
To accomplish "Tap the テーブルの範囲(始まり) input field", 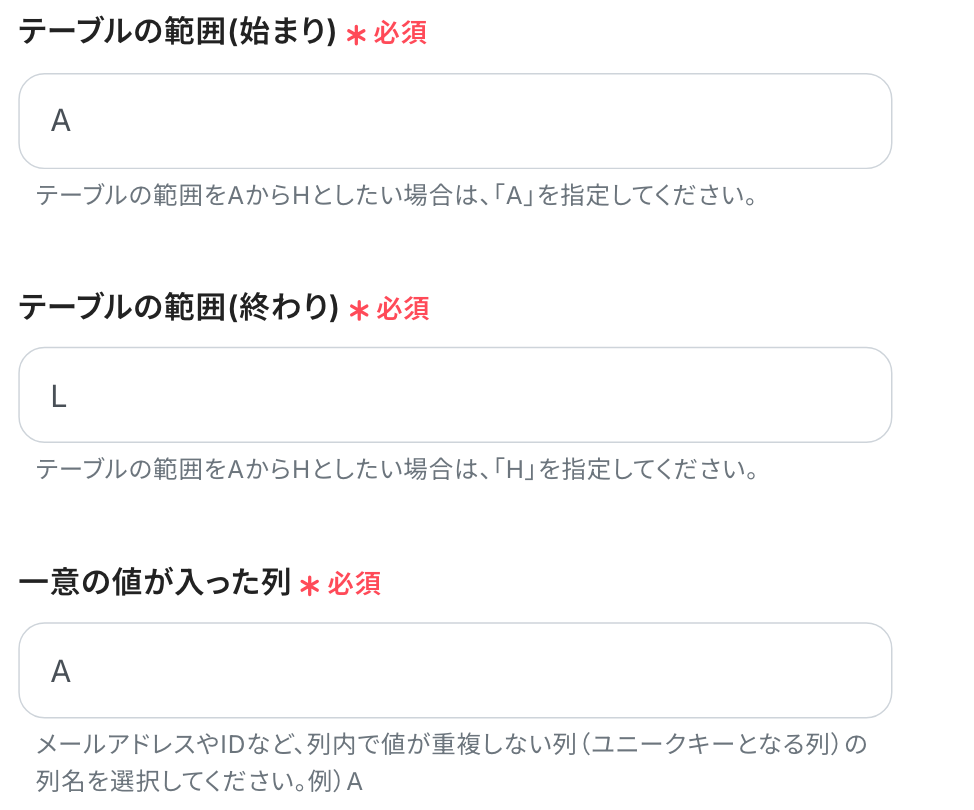I will (x=455, y=121).
